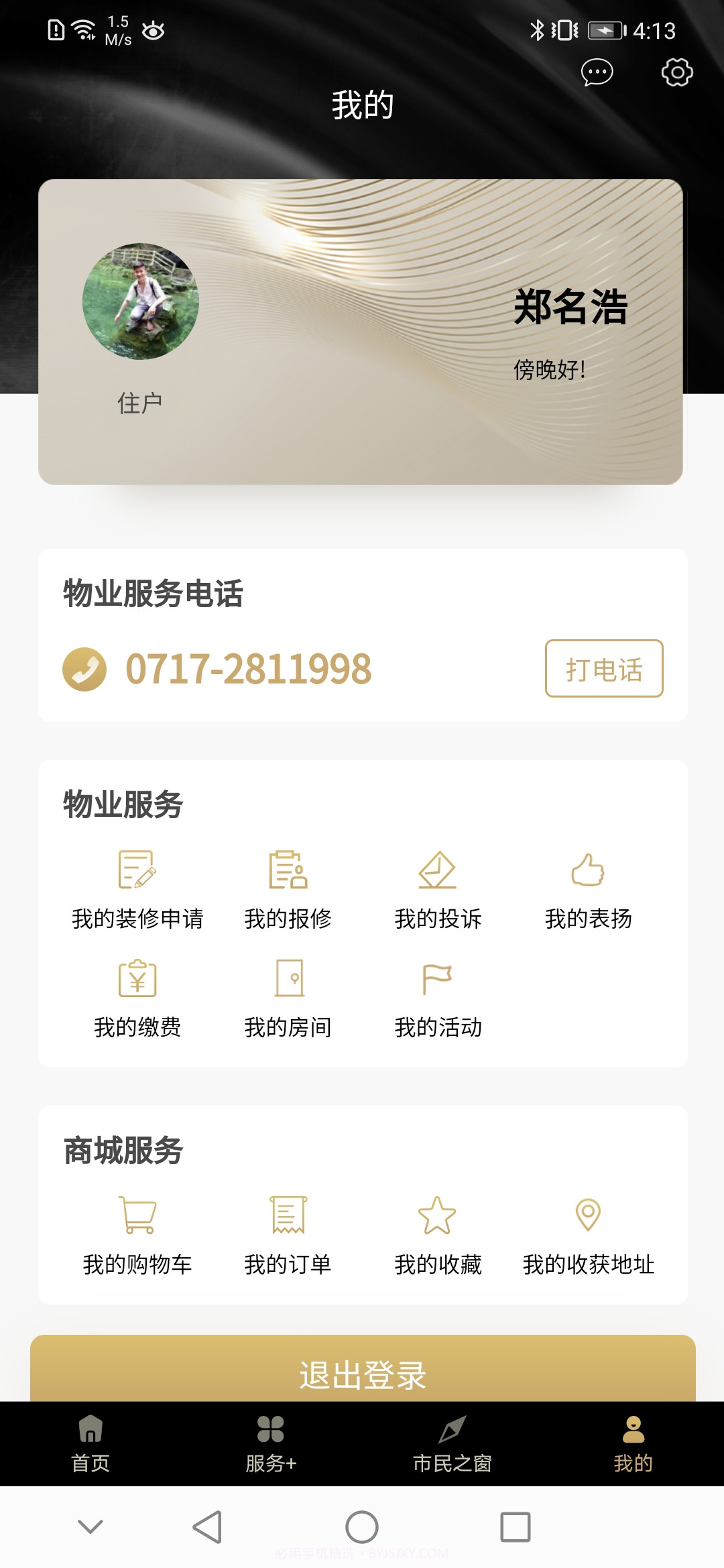Open the chat message icon at top
This screenshot has width=724, height=1568.
[597, 74]
